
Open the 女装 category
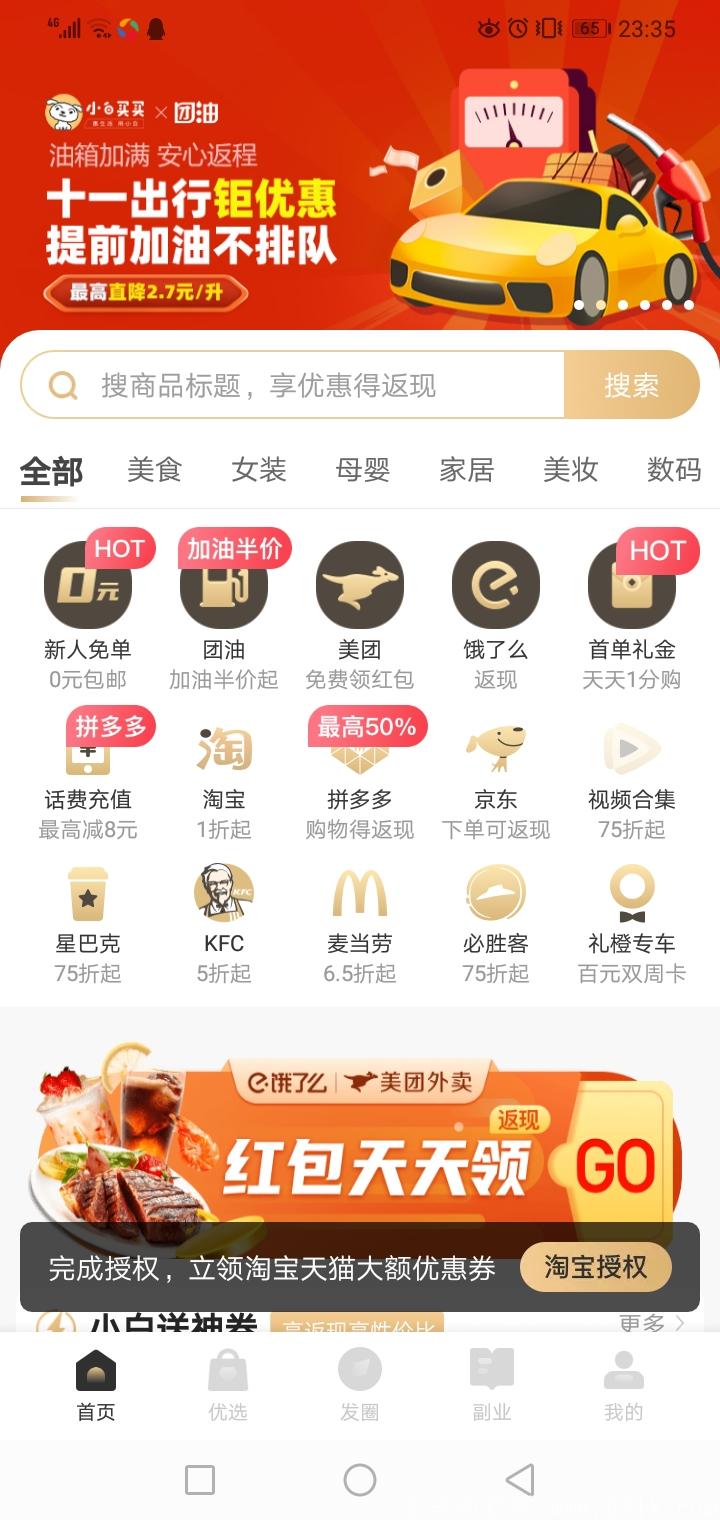(259, 470)
